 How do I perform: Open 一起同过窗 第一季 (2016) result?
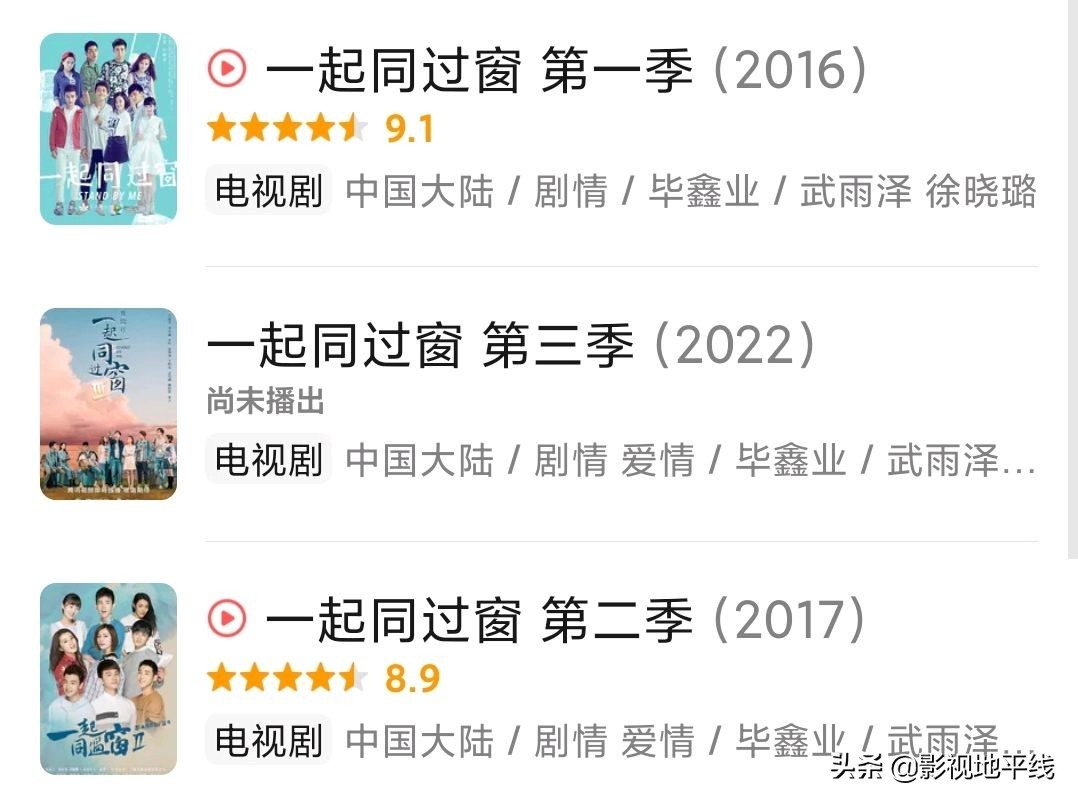(565, 71)
